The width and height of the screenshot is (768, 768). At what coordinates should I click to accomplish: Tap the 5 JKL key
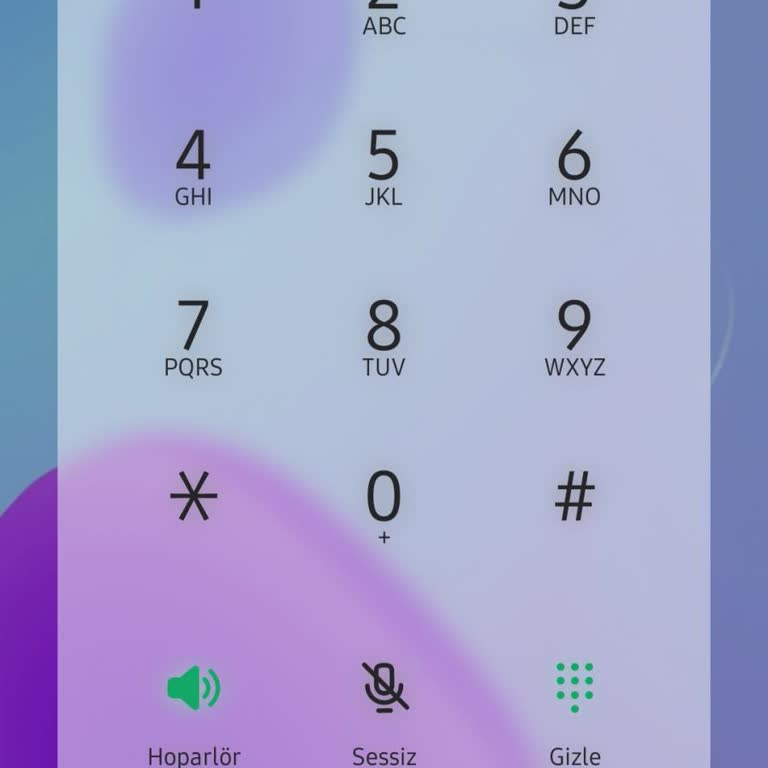click(x=383, y=167)
